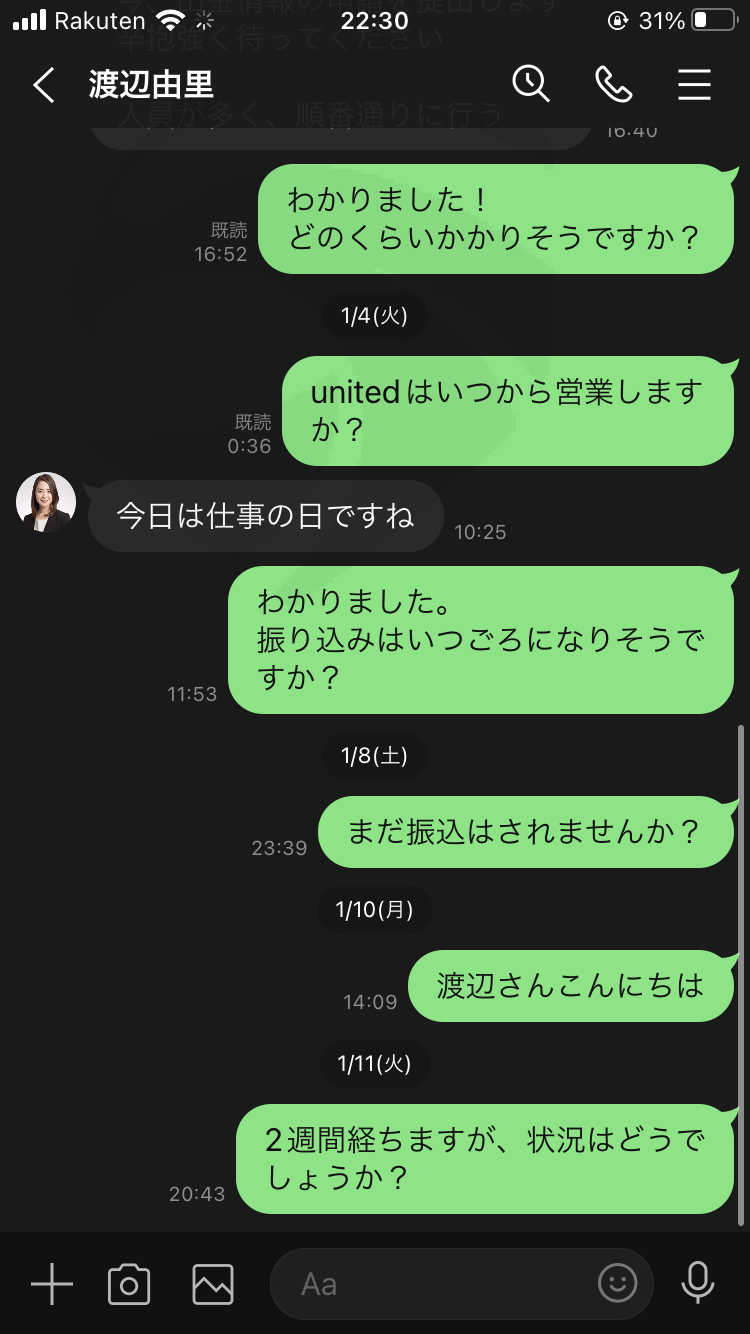The image size is (750, 1334).
Task: Open the camera to take a photo
Action: tap(129, 1284)
